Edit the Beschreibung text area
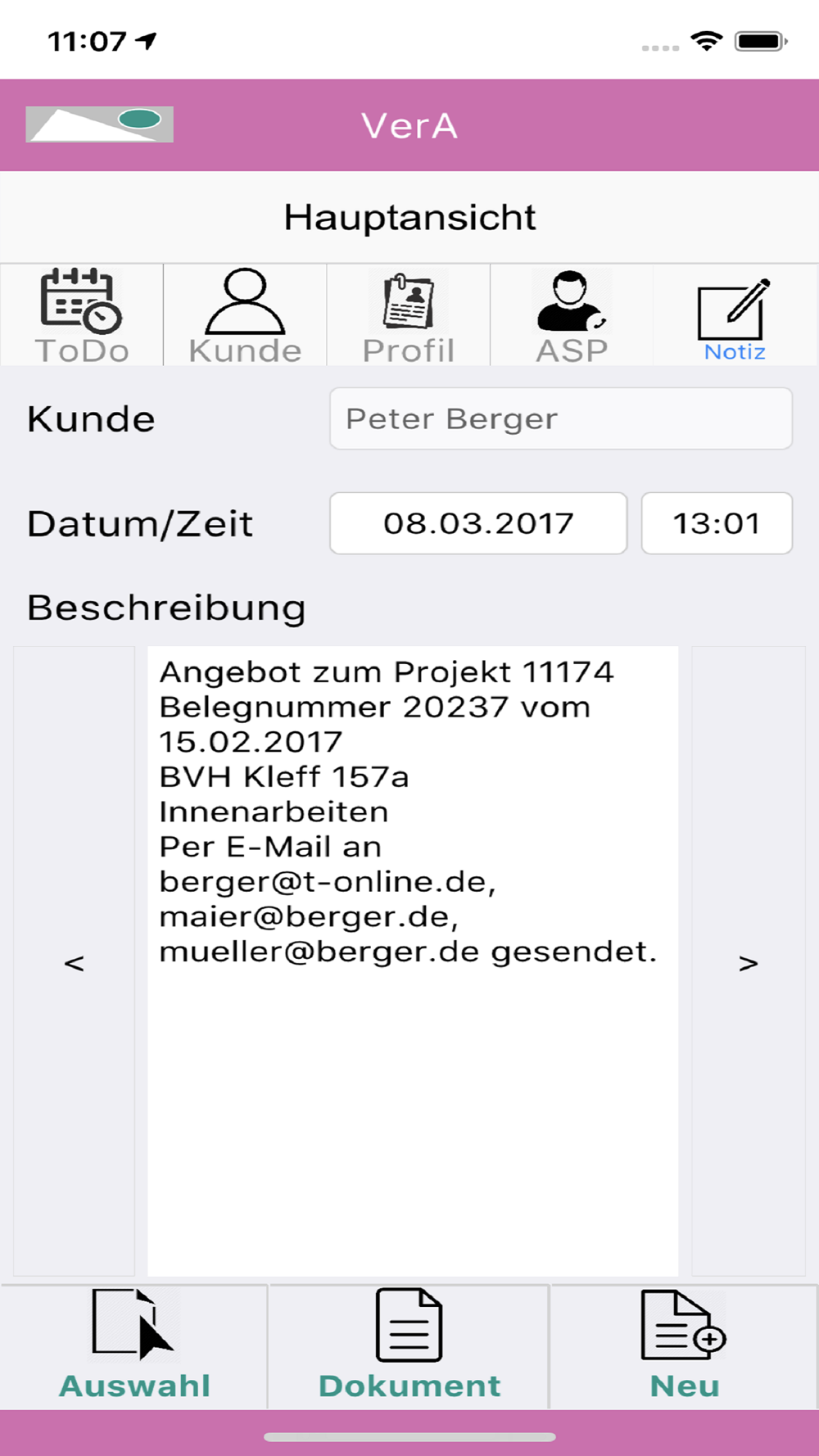The width and height of the screenshot is (819, 1456). pyautogui.click(x=413, y=961)
